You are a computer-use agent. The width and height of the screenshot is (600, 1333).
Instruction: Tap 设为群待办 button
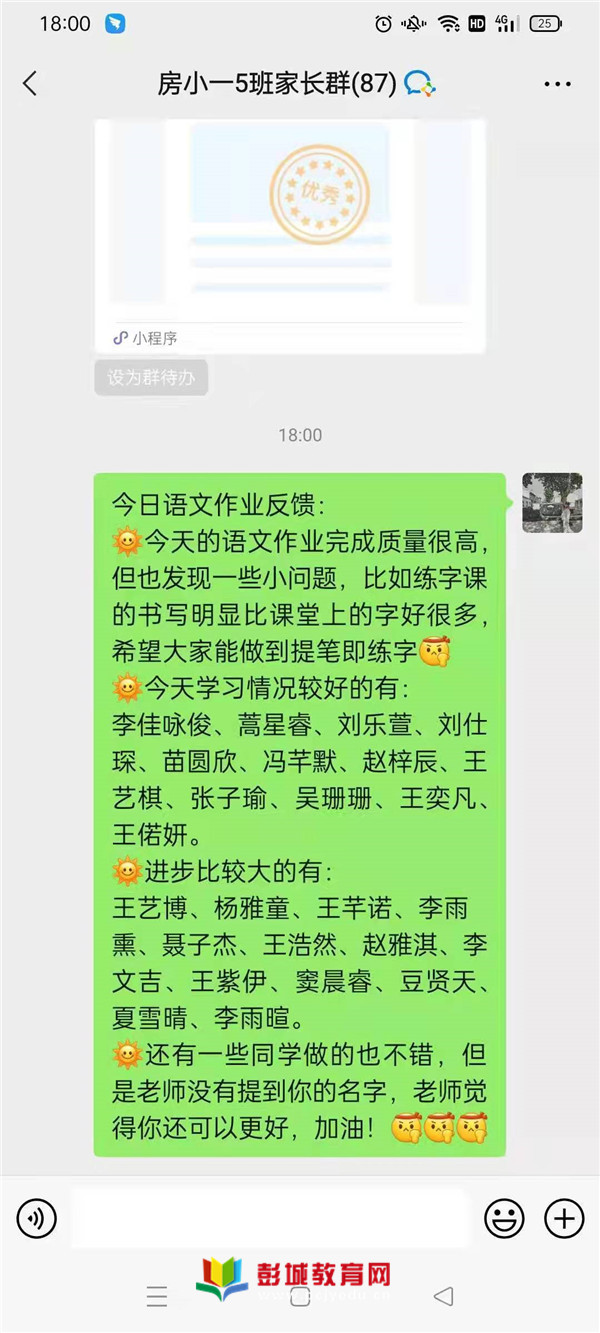(x=151, y=378)
